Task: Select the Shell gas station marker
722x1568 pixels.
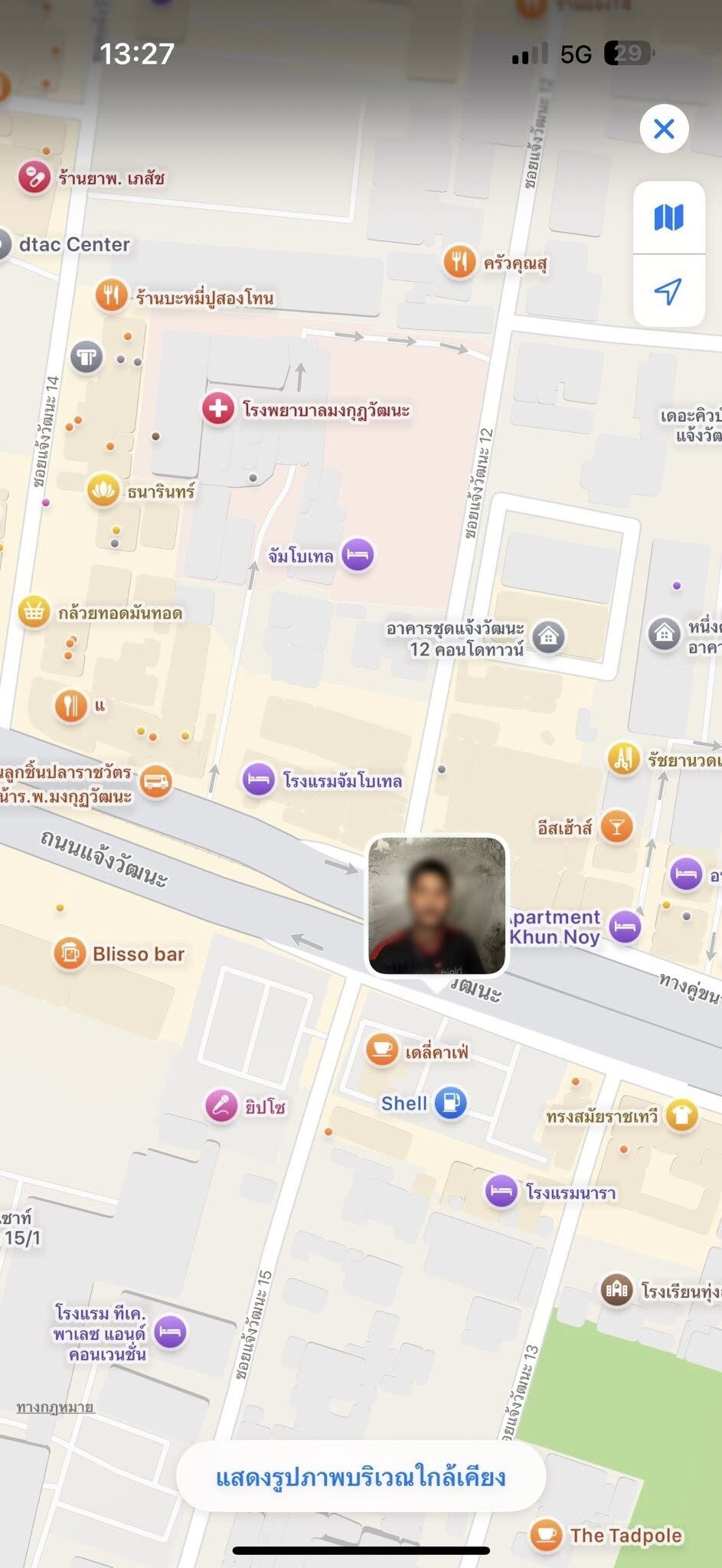Action: (x=451, y=1102)
